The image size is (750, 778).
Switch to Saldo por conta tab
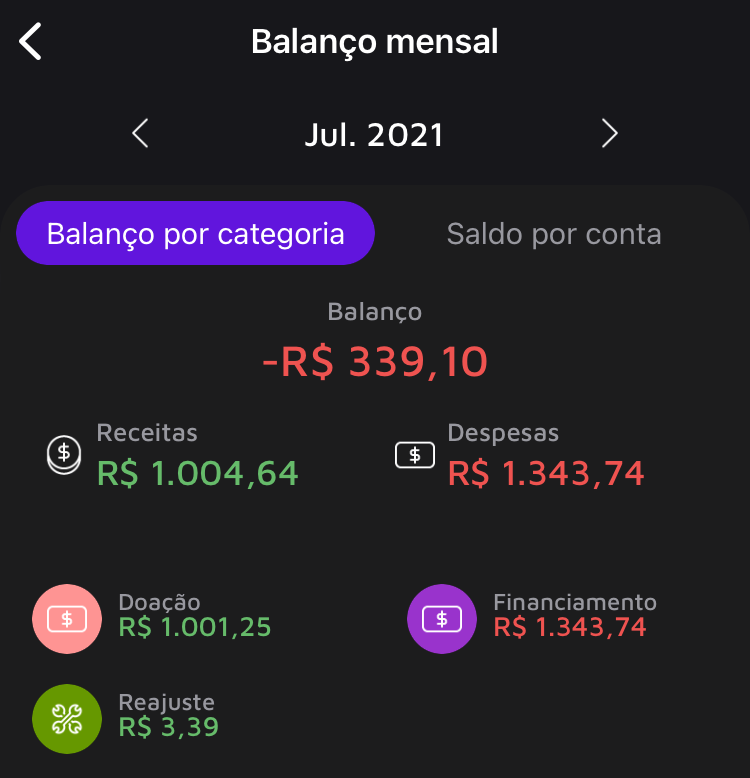pyautogui.click(x=554, y=234)
